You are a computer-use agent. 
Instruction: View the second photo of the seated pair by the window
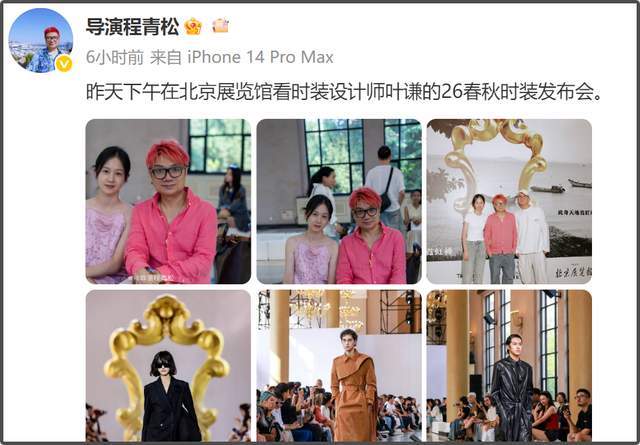click(x=339, y=201)
